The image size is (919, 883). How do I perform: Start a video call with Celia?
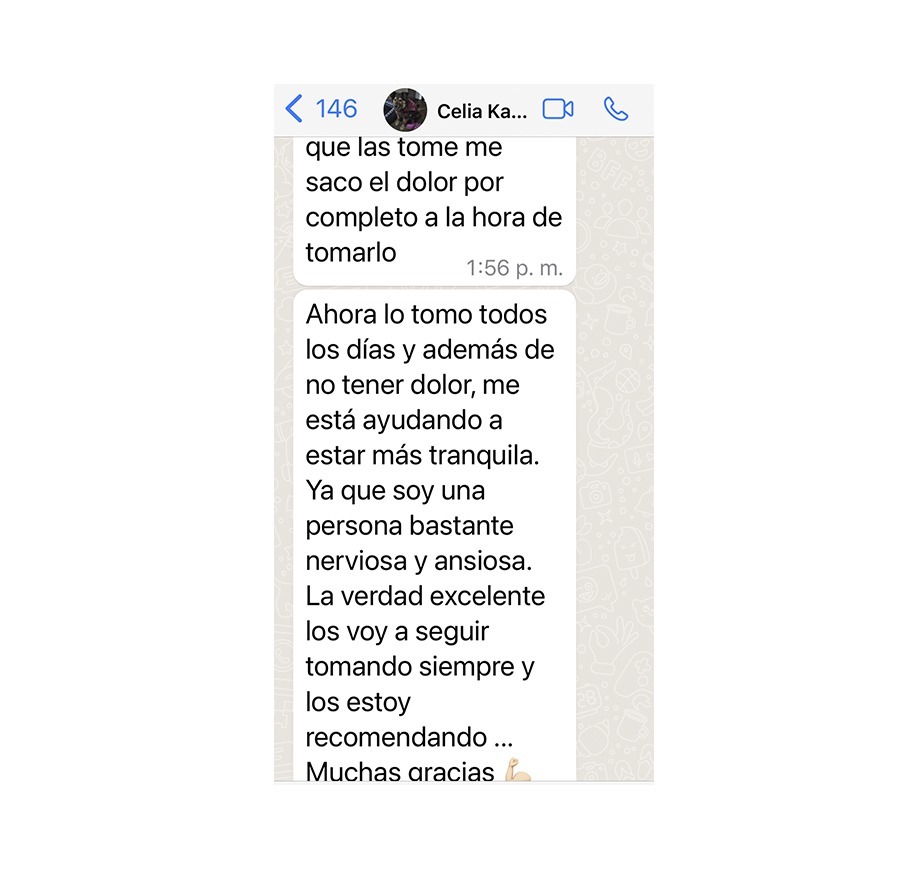[x=558, y=109]
